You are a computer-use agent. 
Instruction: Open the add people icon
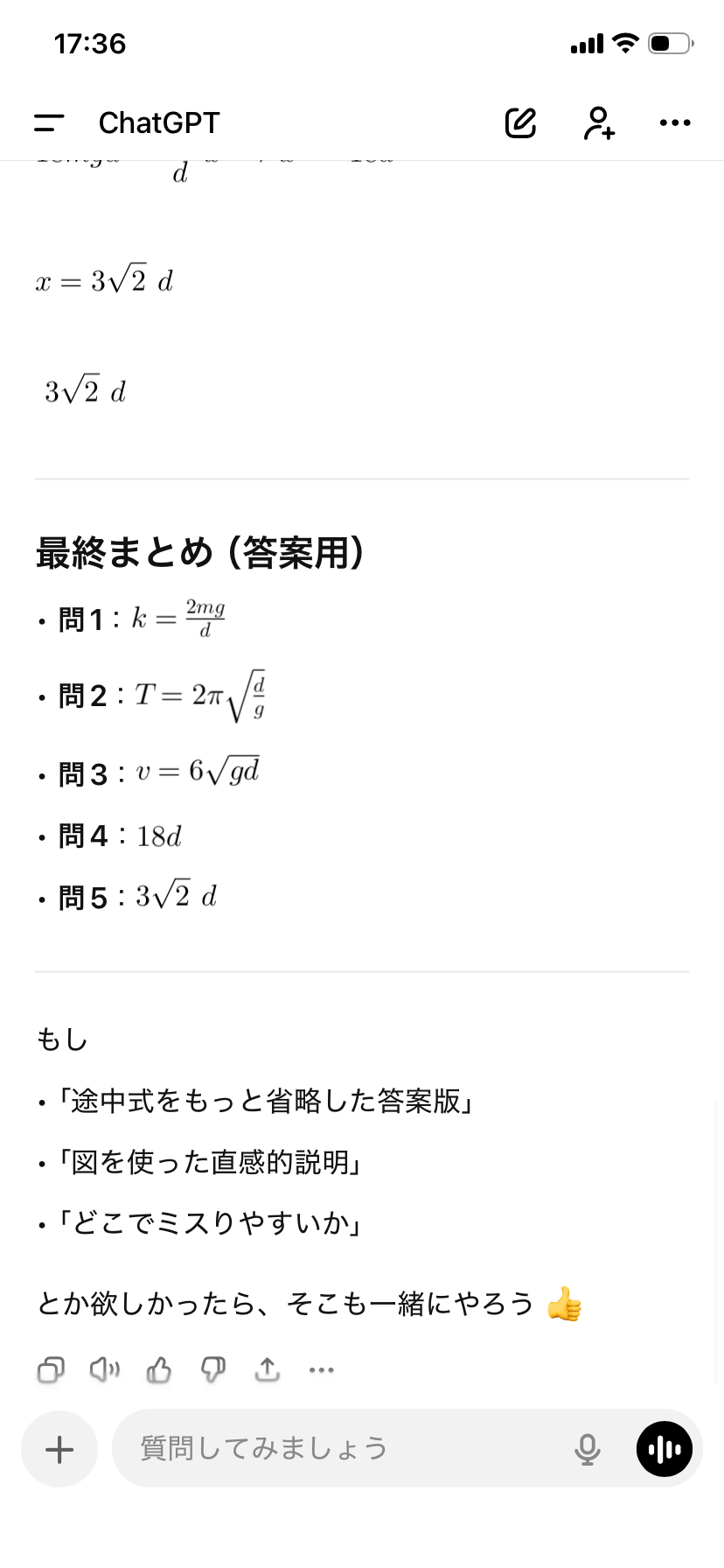click(x=599, y=123)
